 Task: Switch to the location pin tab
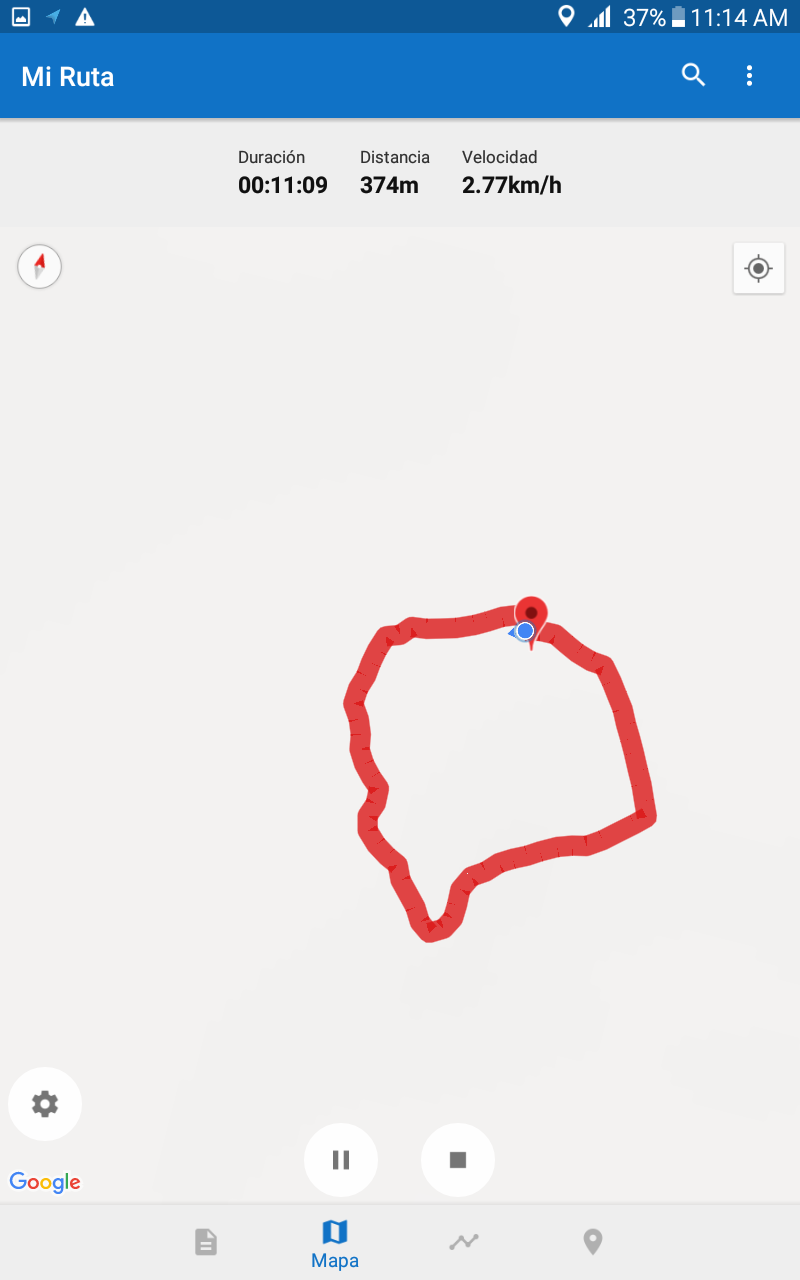[593, 1242]
